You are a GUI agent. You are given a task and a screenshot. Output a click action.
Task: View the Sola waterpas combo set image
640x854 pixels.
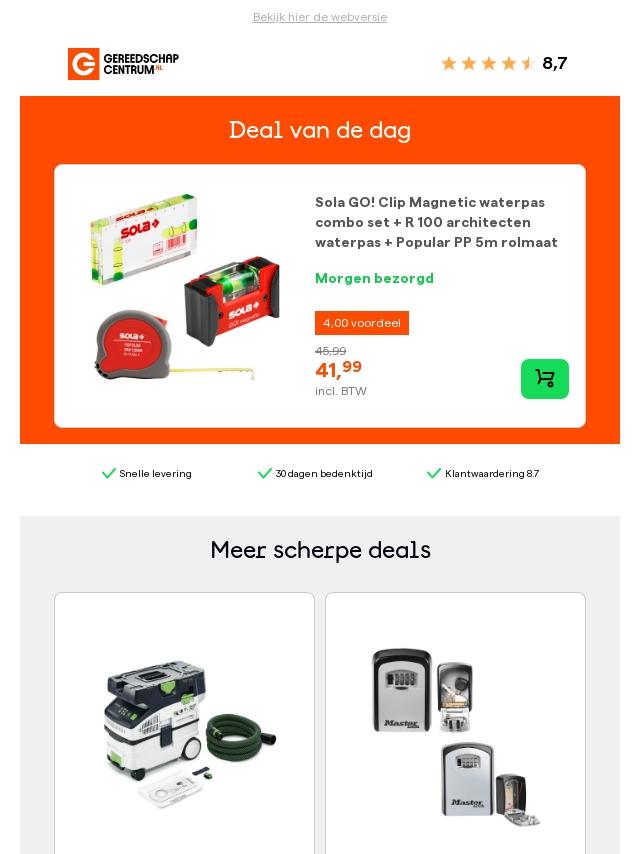coord(185,288)
